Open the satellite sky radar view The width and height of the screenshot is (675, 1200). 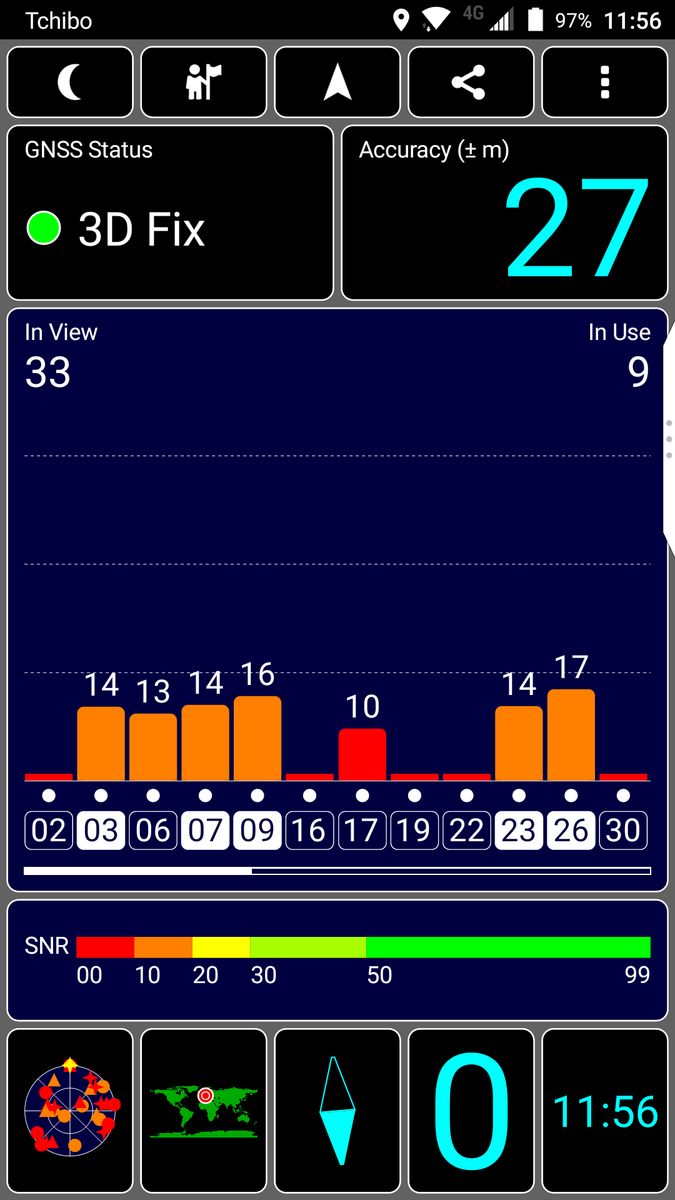tap(70, 1111)
